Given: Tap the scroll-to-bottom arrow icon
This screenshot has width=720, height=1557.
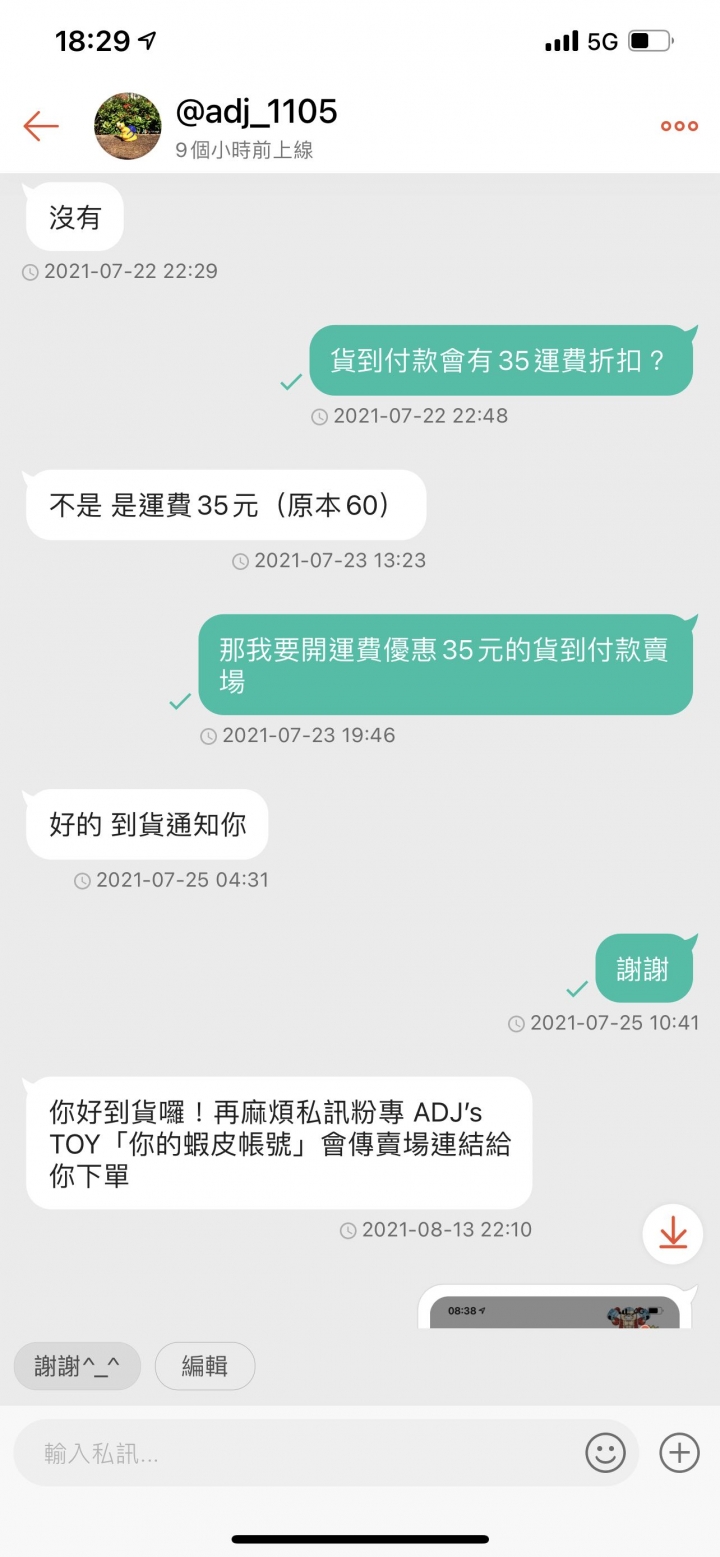Looking at the screenshot, I should [671, 1234].
